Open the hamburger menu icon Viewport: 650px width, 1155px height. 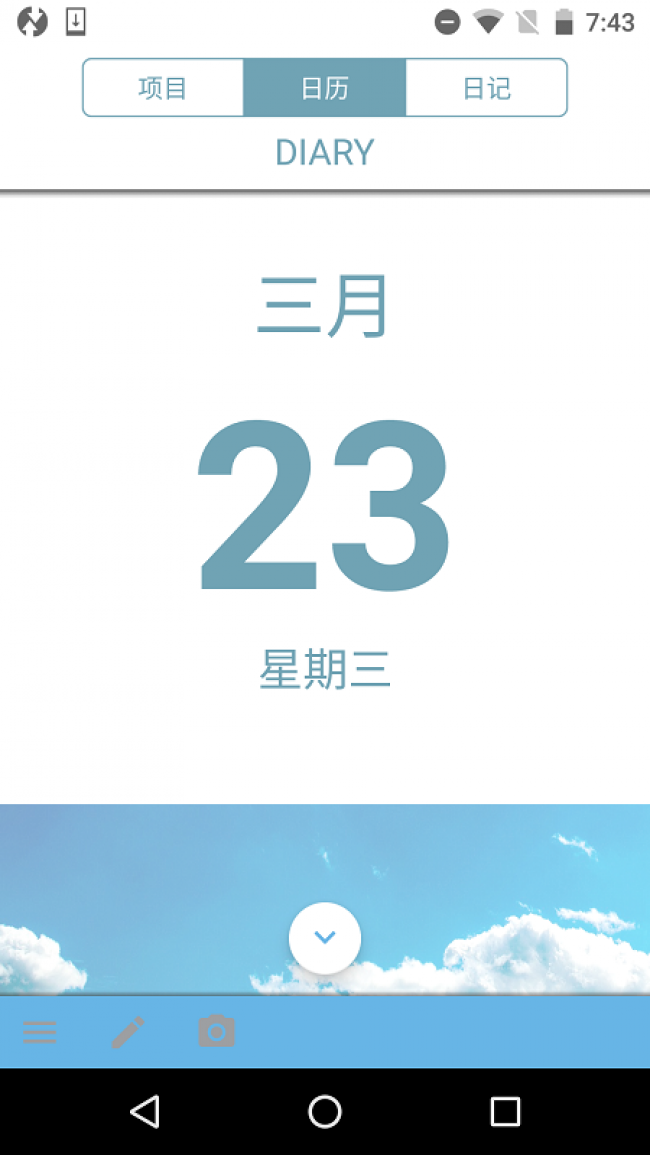click(x=40, y=1032)
